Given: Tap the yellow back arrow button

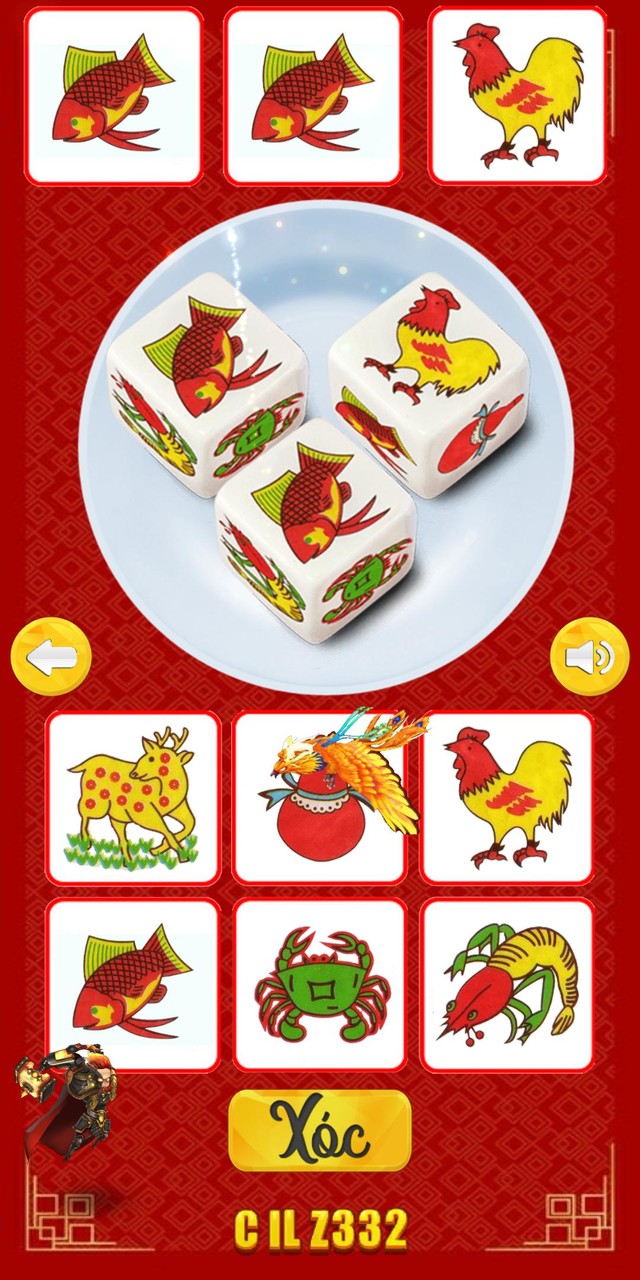Looking at the screenshot, I should [x=51, y=657].
